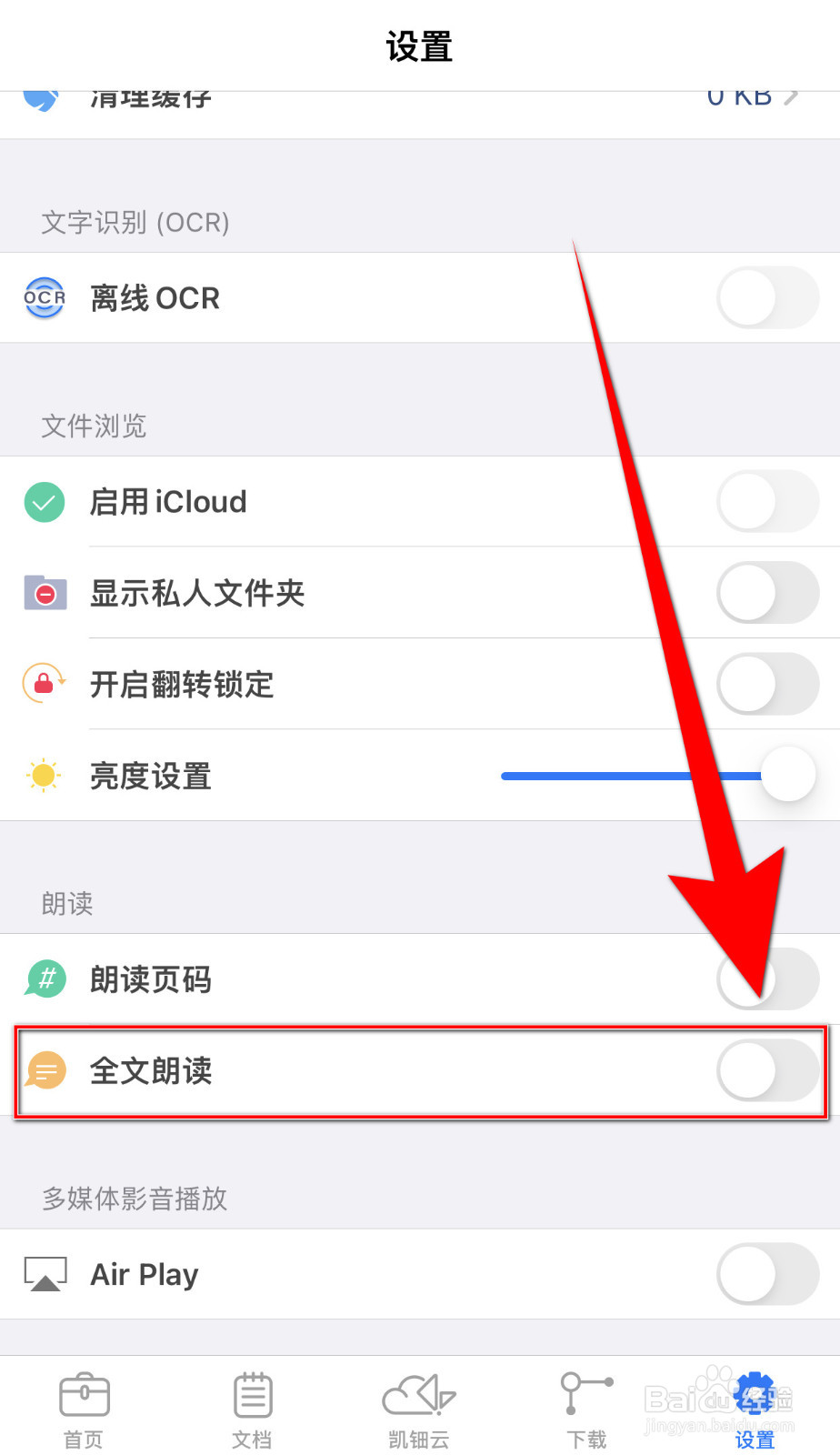Click the OCR icon next to 离线OCR
Image resolution: width=840 pixels, height=1455 pixels.
[44, 297]
